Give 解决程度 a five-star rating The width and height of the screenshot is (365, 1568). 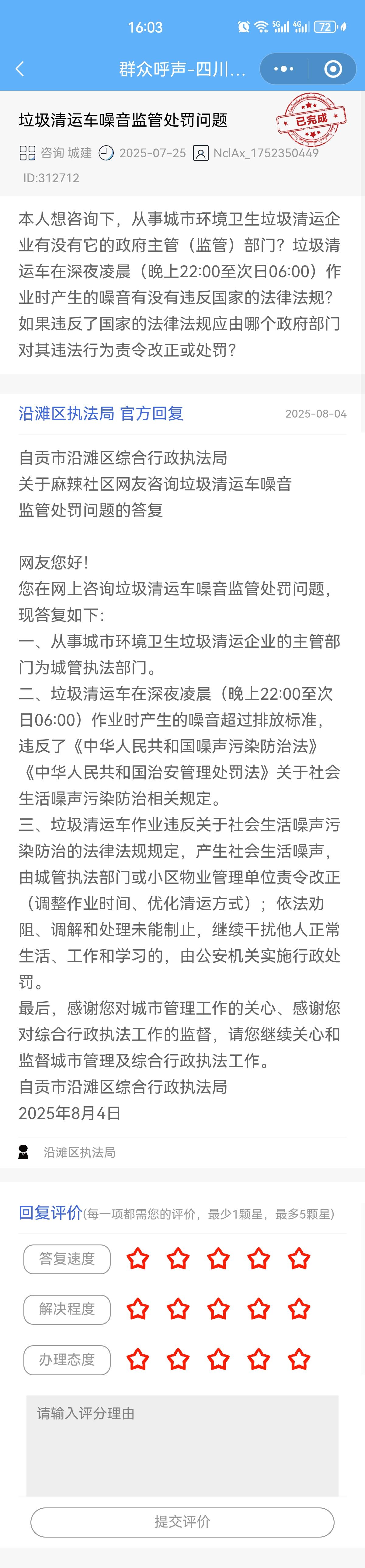tap(299, 1309)
